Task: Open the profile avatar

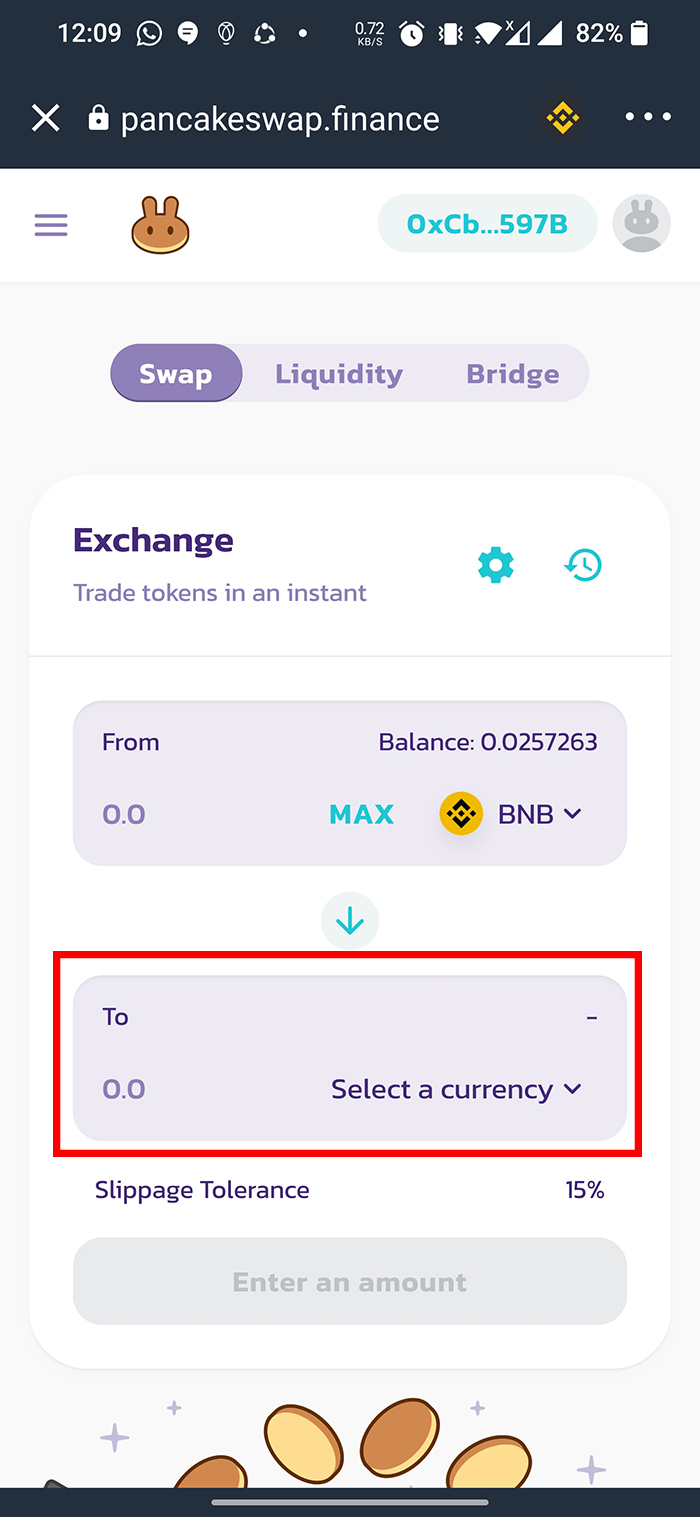Action: point(641,223)
